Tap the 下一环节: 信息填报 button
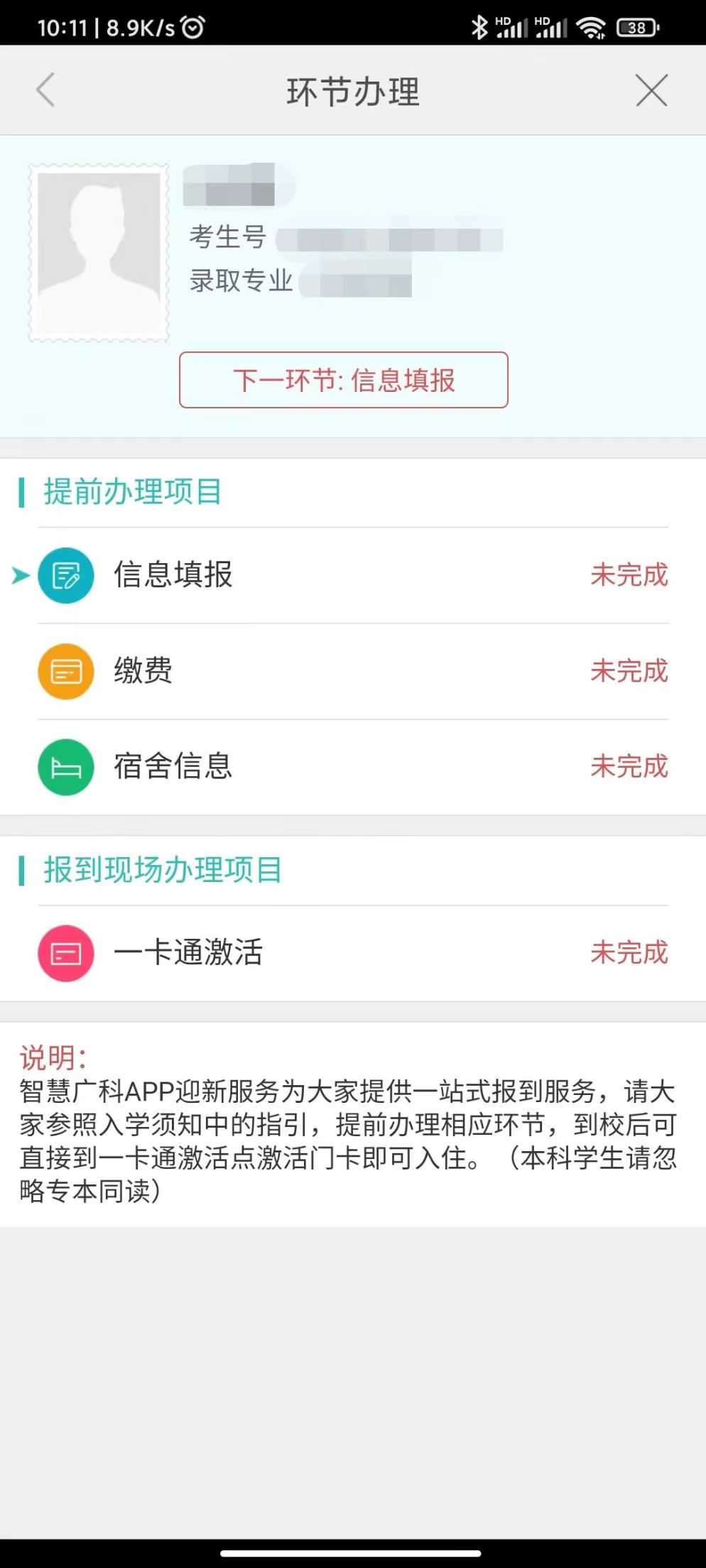The height and width of the screenshot is (1568, 706). [344, 380]
